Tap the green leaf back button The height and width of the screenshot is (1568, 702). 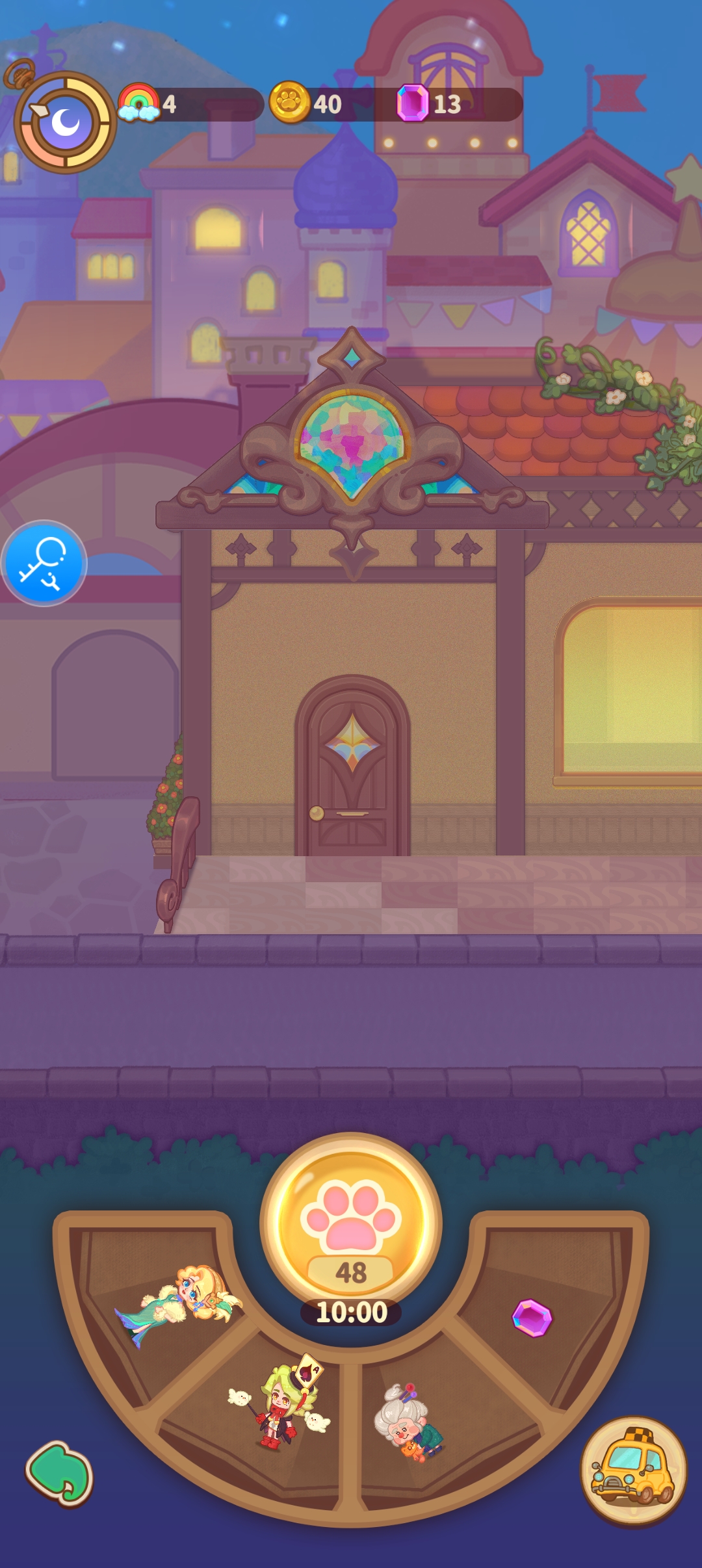[60, 1473]
